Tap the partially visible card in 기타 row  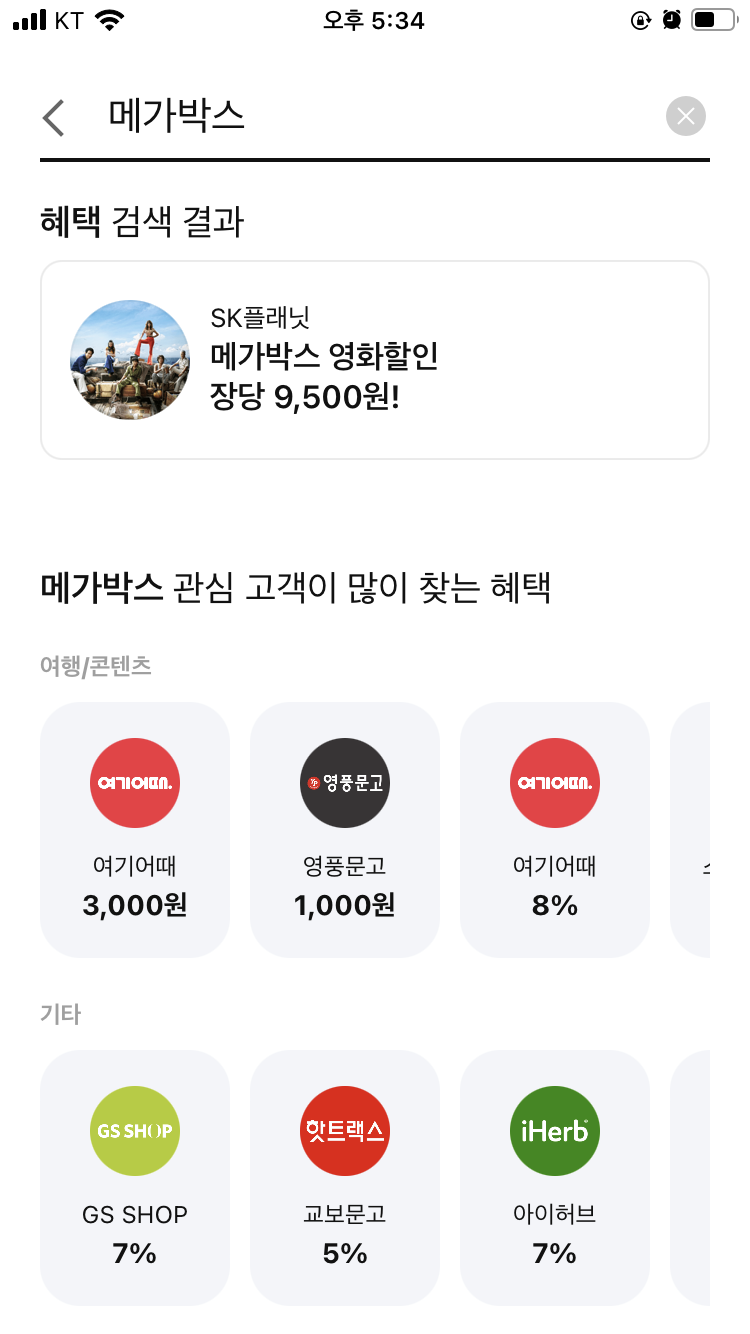(x=715, y=1178)
